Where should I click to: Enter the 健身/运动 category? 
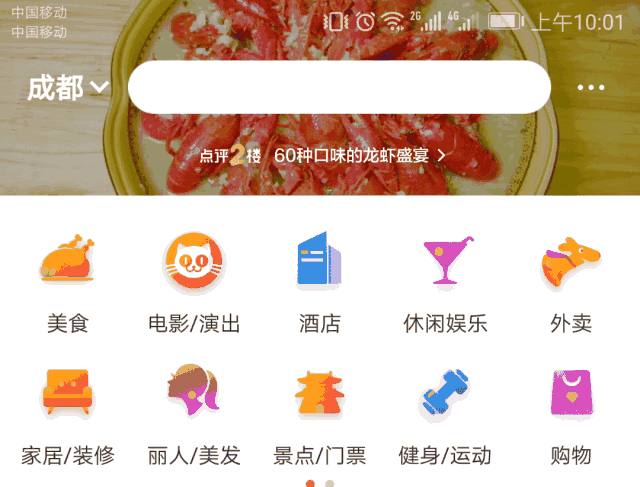(445, 415)
